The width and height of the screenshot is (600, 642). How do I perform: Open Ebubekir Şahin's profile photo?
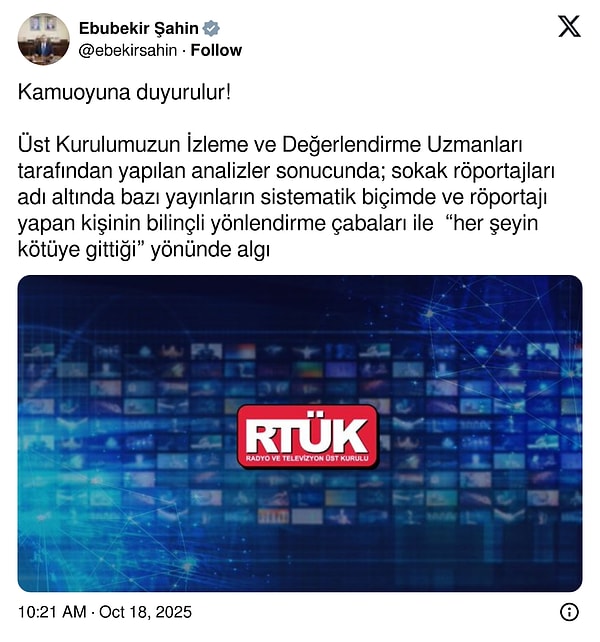(44, 40)
